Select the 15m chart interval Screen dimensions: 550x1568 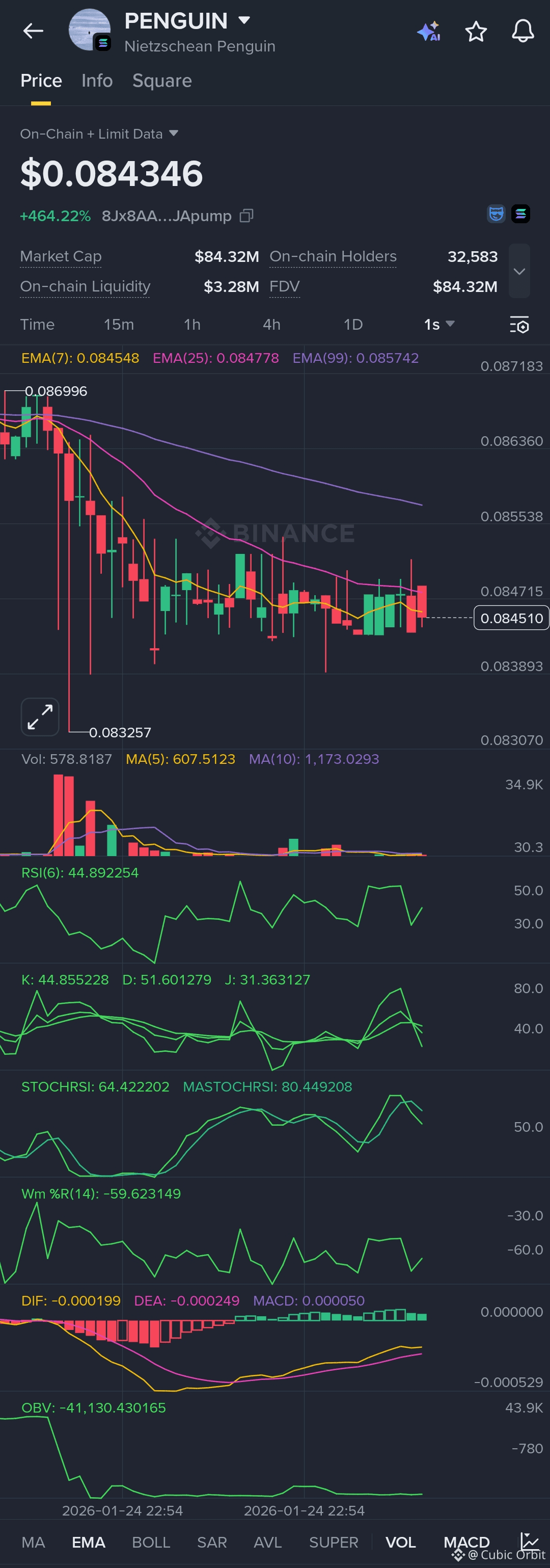[119, 325]
